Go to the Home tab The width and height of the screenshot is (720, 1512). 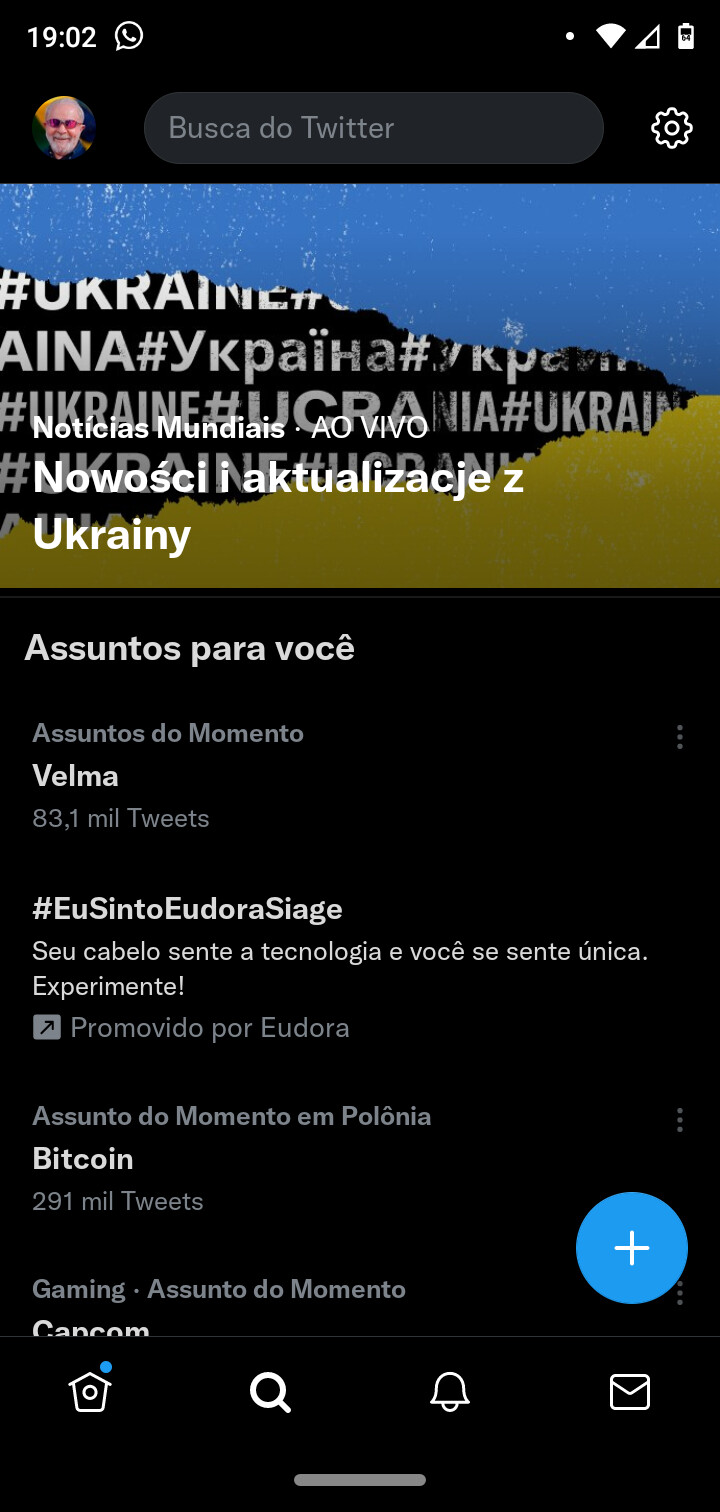coord(90,1390)
